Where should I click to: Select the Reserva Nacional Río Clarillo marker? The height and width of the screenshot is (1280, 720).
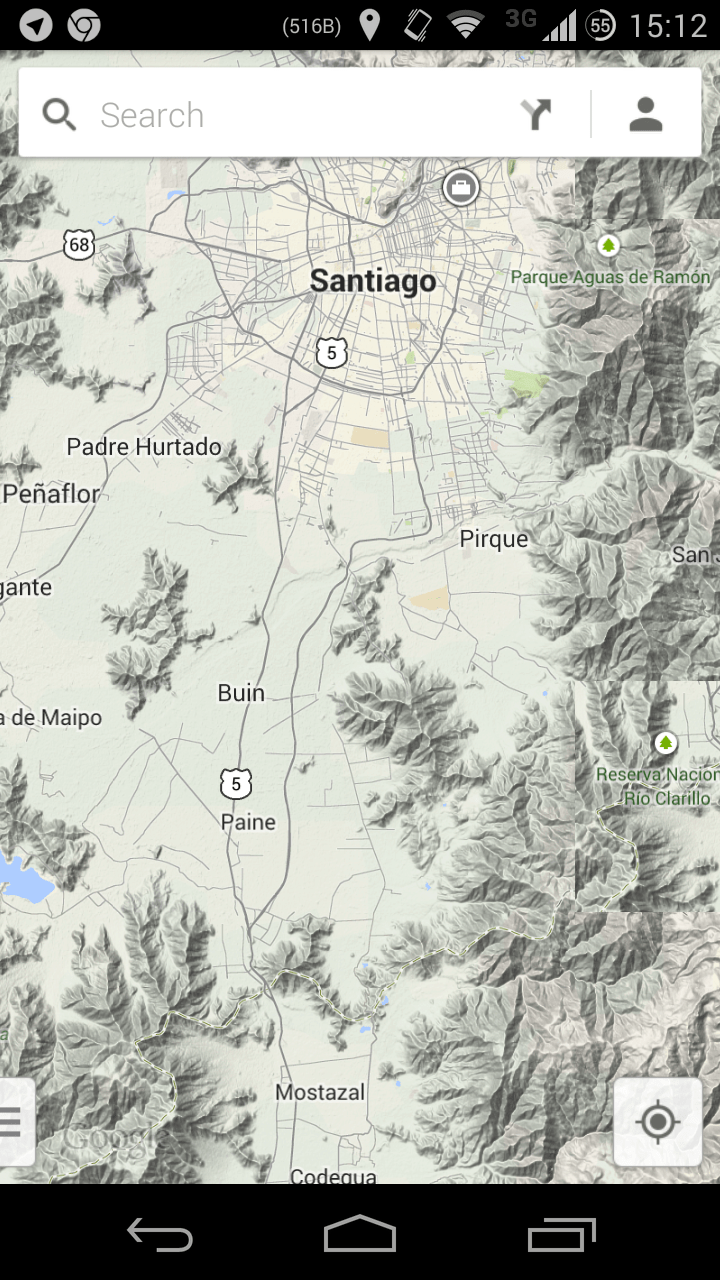(x=665, y=743)
